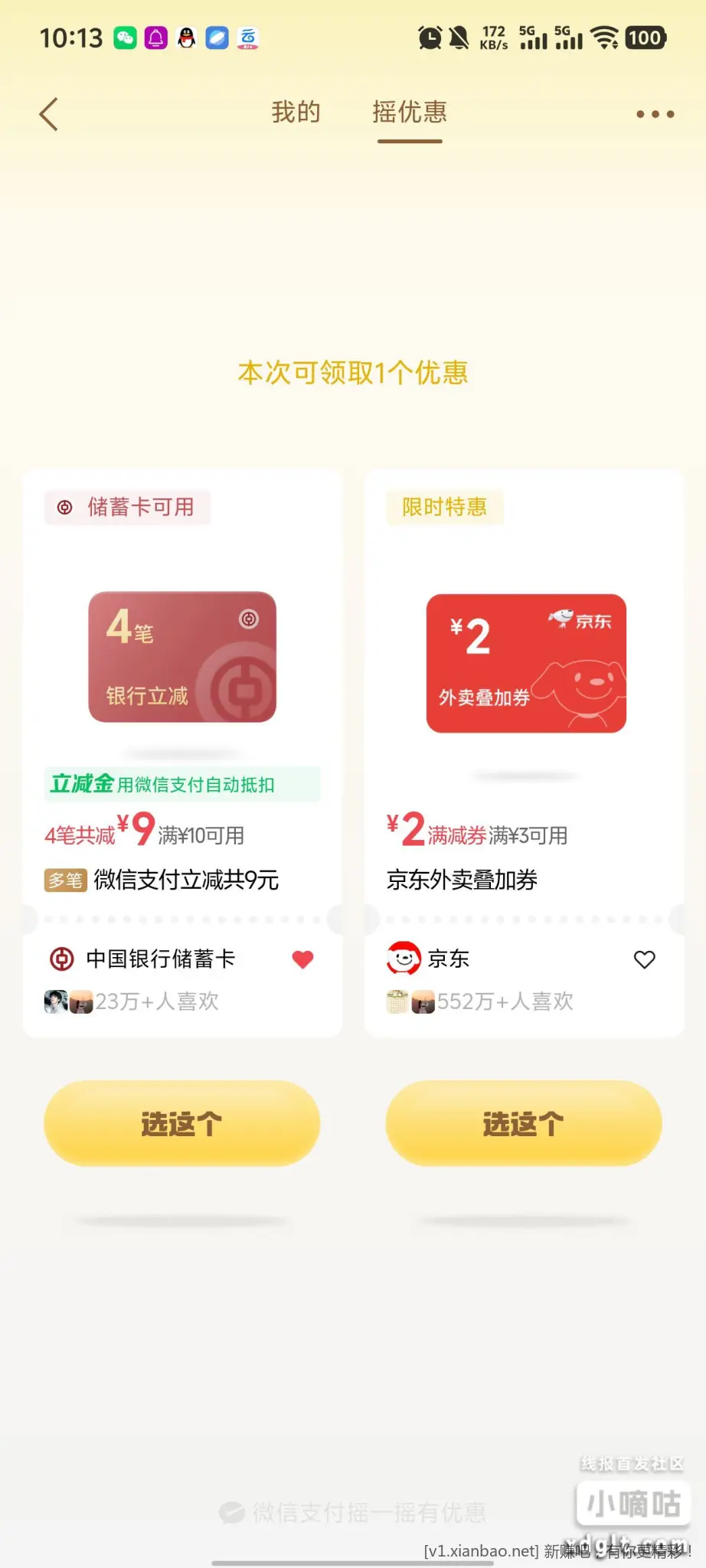Like the 京东 offer heart
Image resolution: width=706 pixels, height=1568 pixels.
point(645,959)
